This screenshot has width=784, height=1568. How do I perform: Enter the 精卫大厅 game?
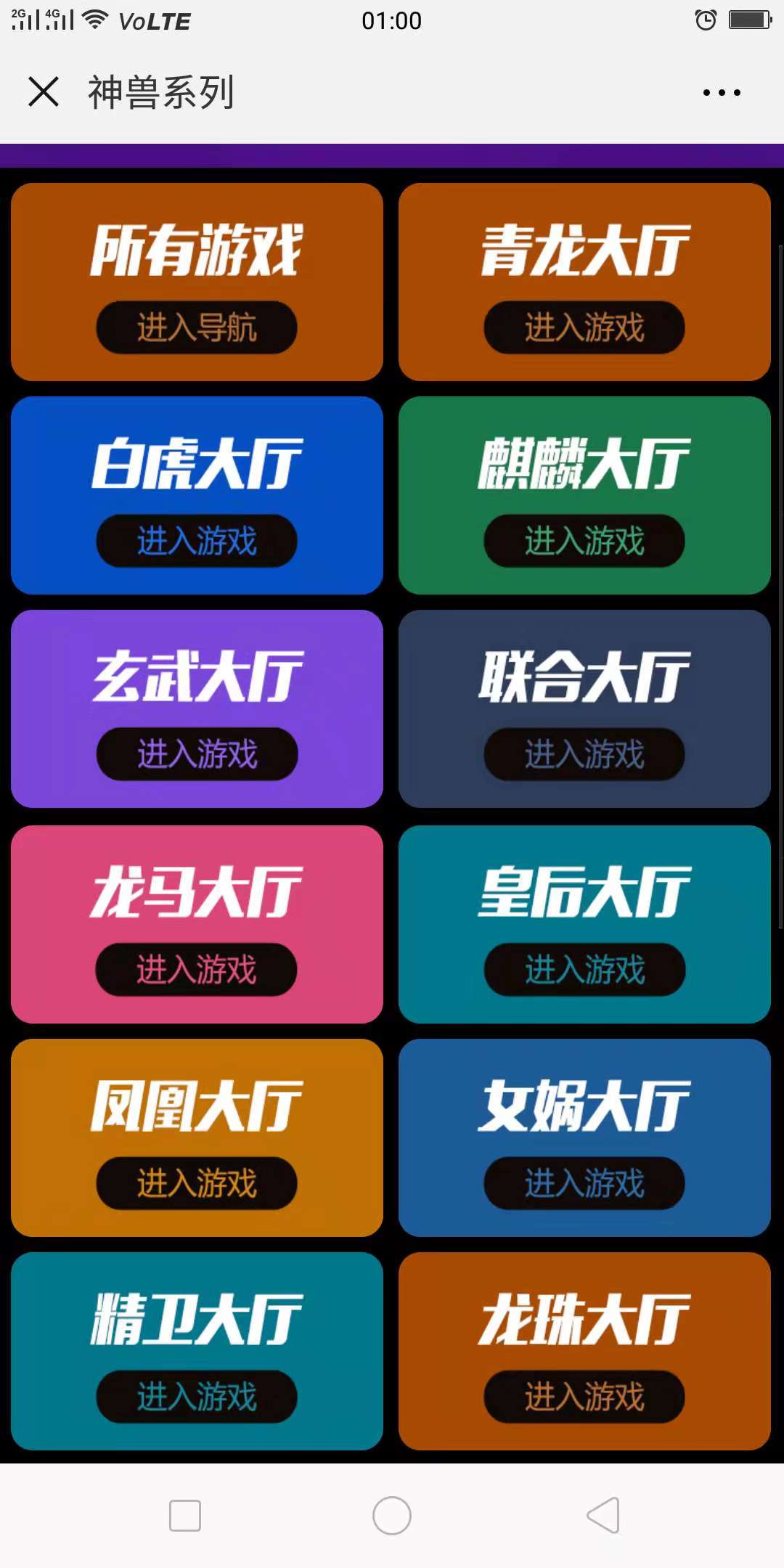197,1396
